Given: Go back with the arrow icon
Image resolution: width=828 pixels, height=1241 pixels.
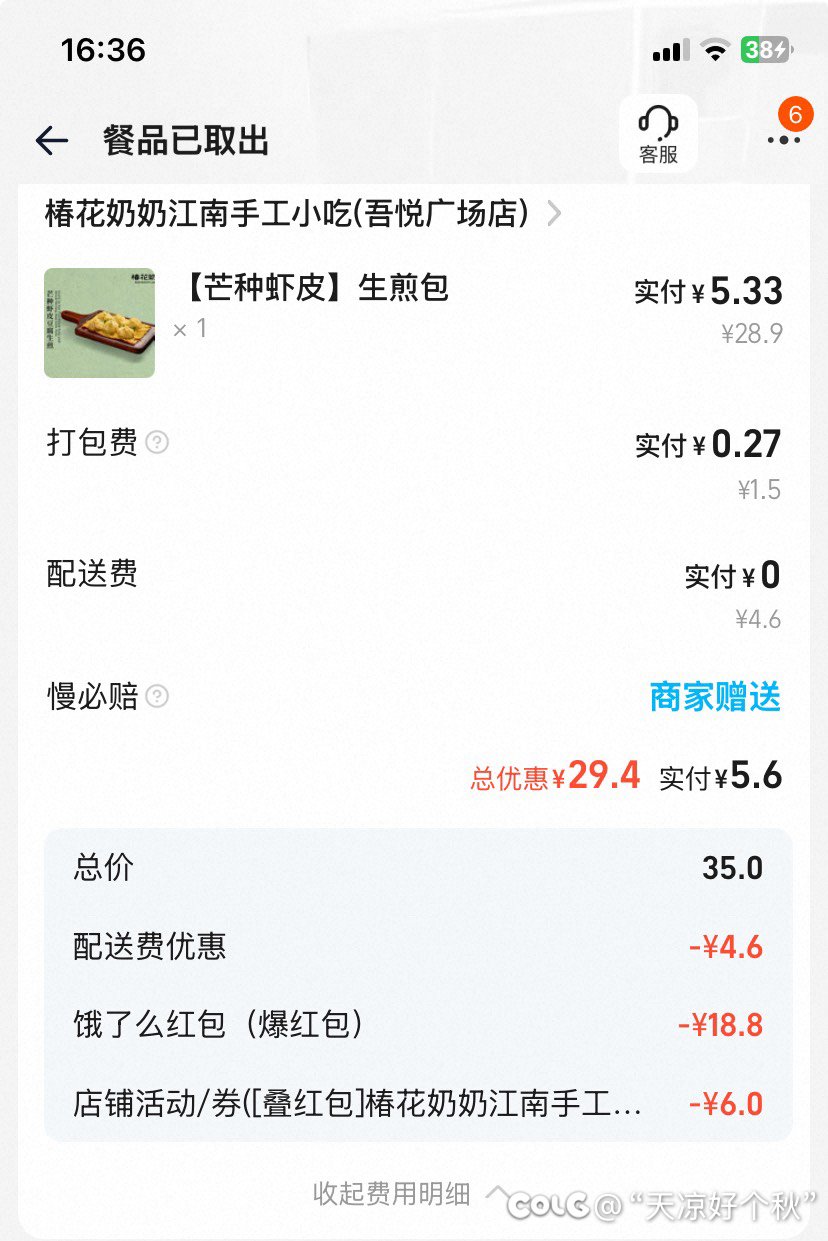Looking at the screenshot, I should point(52,141).
